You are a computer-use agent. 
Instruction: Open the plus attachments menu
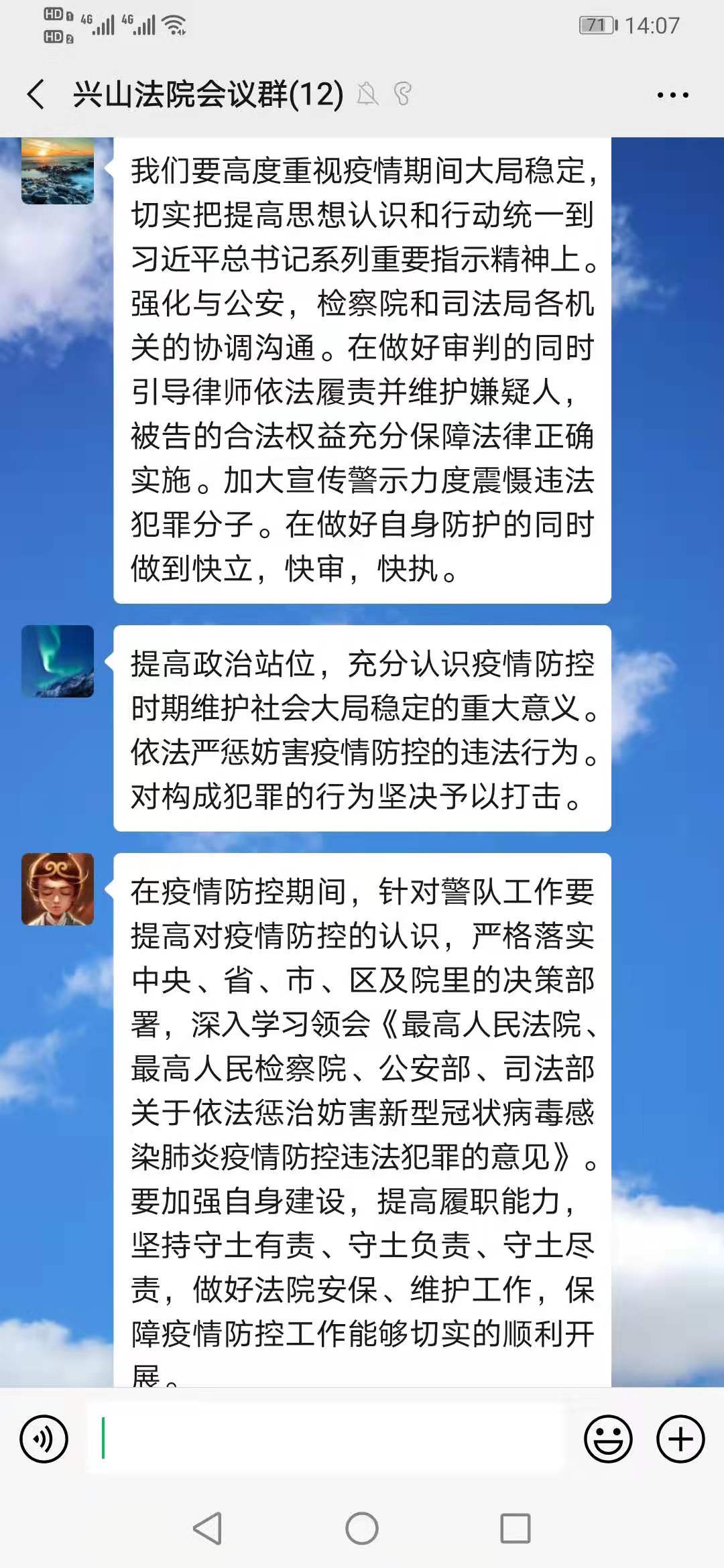coord(680,1439)
